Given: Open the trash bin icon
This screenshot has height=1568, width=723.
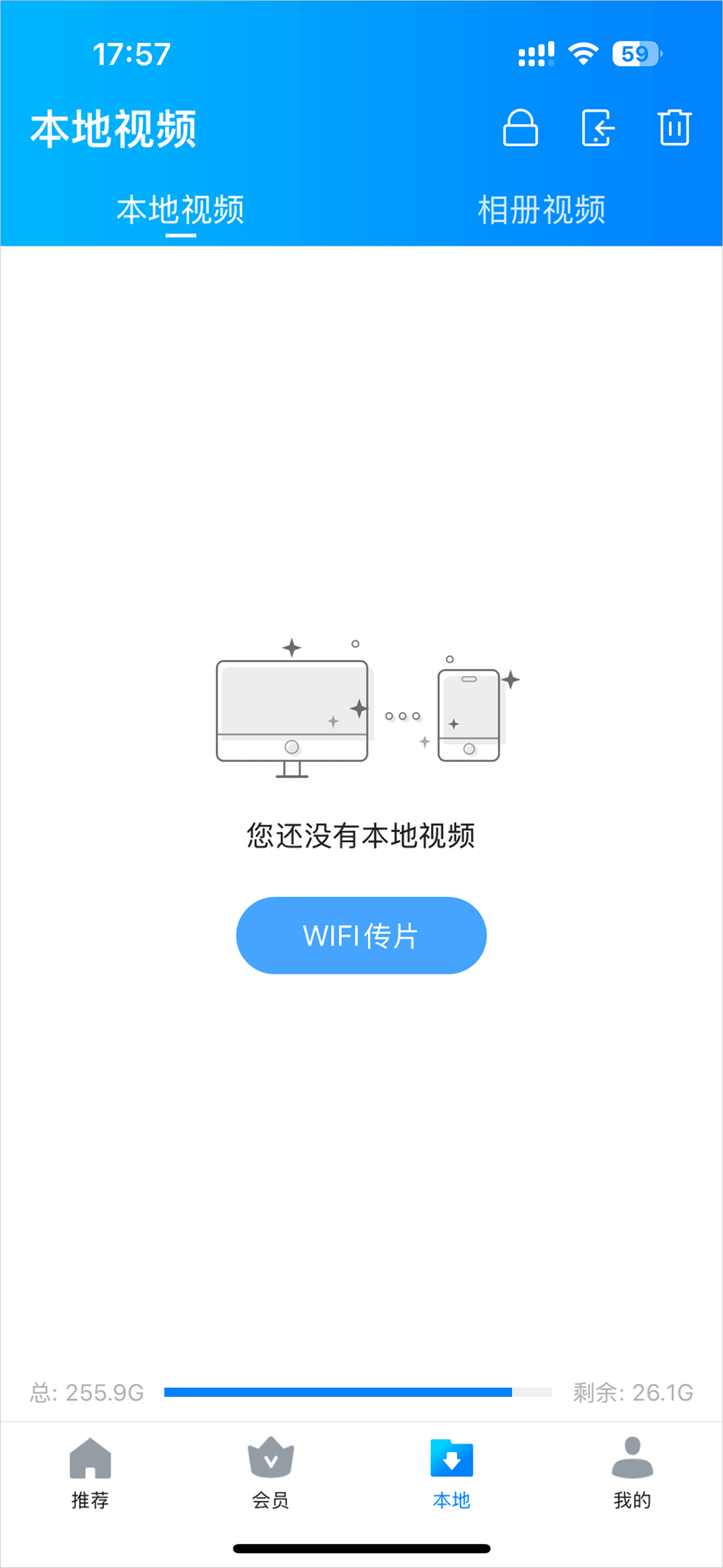Looking at the screenshot, I should [674, 127].
